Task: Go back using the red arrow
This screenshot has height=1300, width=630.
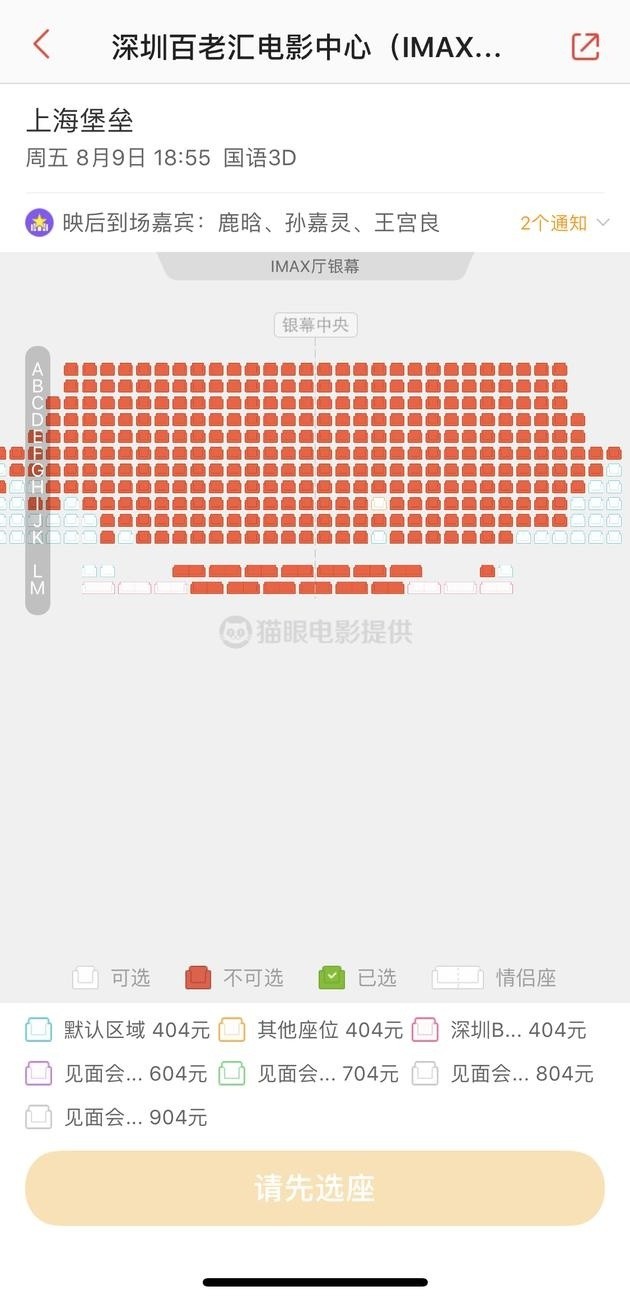Action: coord(41,45)
